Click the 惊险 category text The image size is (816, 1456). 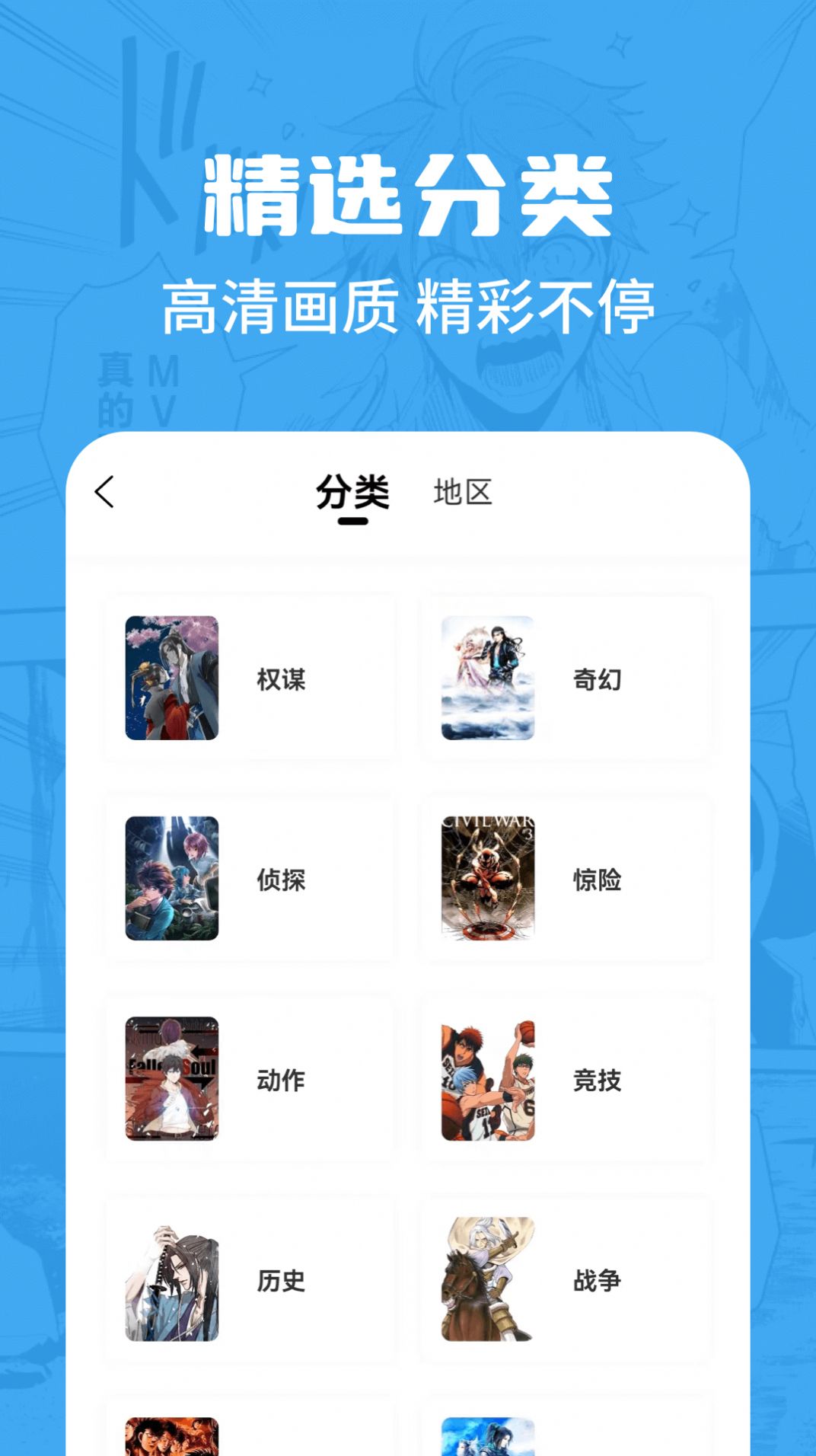598,880
